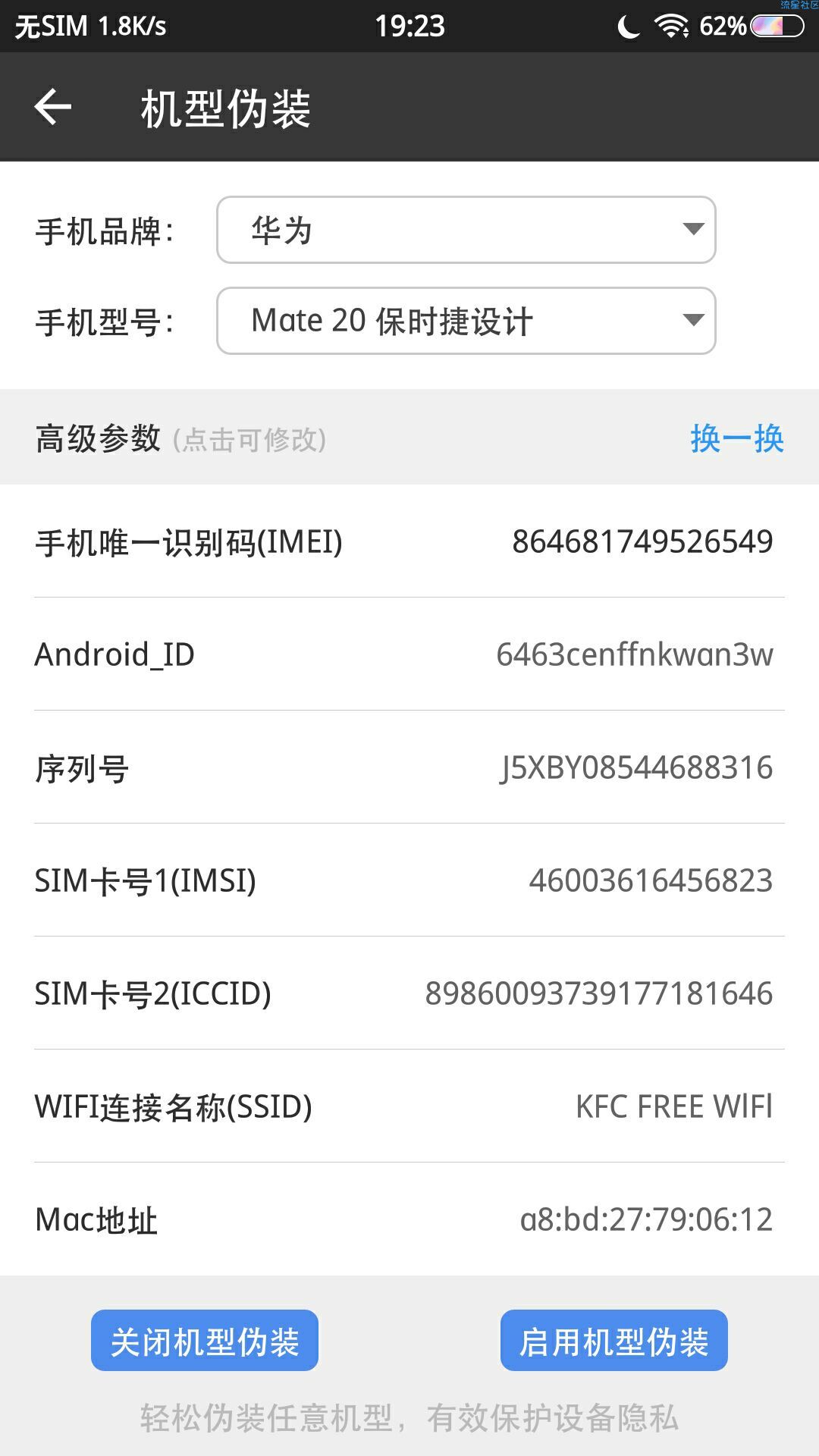Edit the 序列号 serial number row
819x1456 pixels.
click(409, 767)
